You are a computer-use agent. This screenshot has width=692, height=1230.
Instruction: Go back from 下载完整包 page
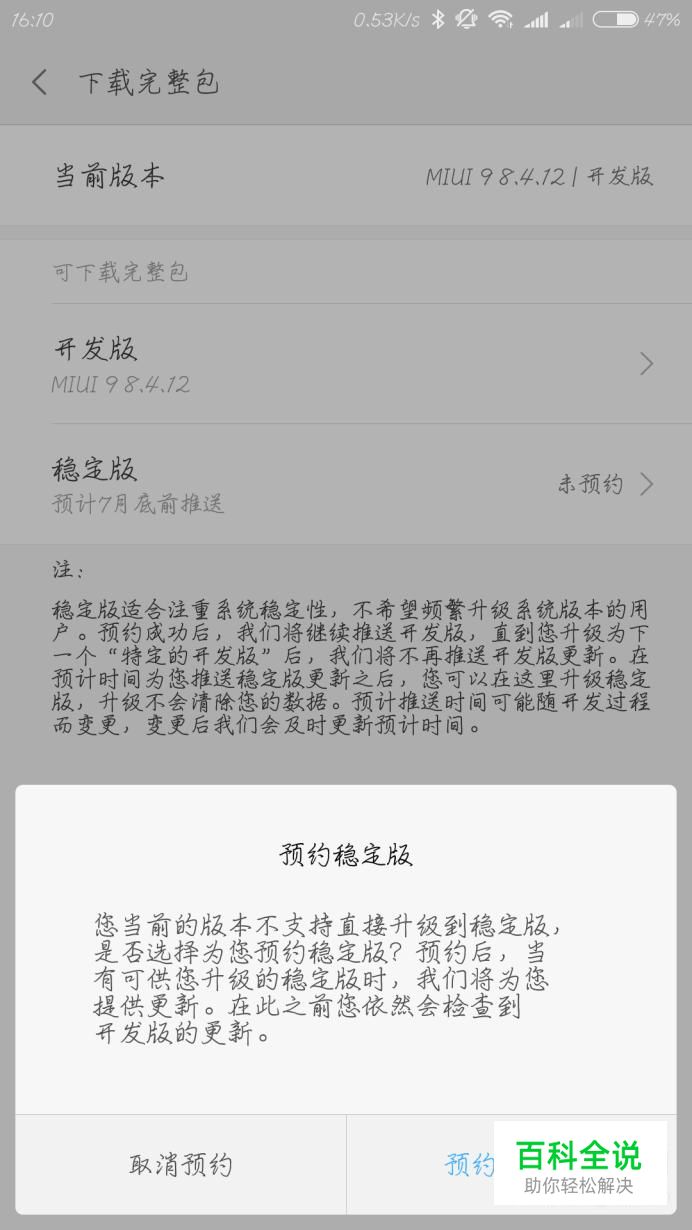pyautogui.click(x=40, y=83)
